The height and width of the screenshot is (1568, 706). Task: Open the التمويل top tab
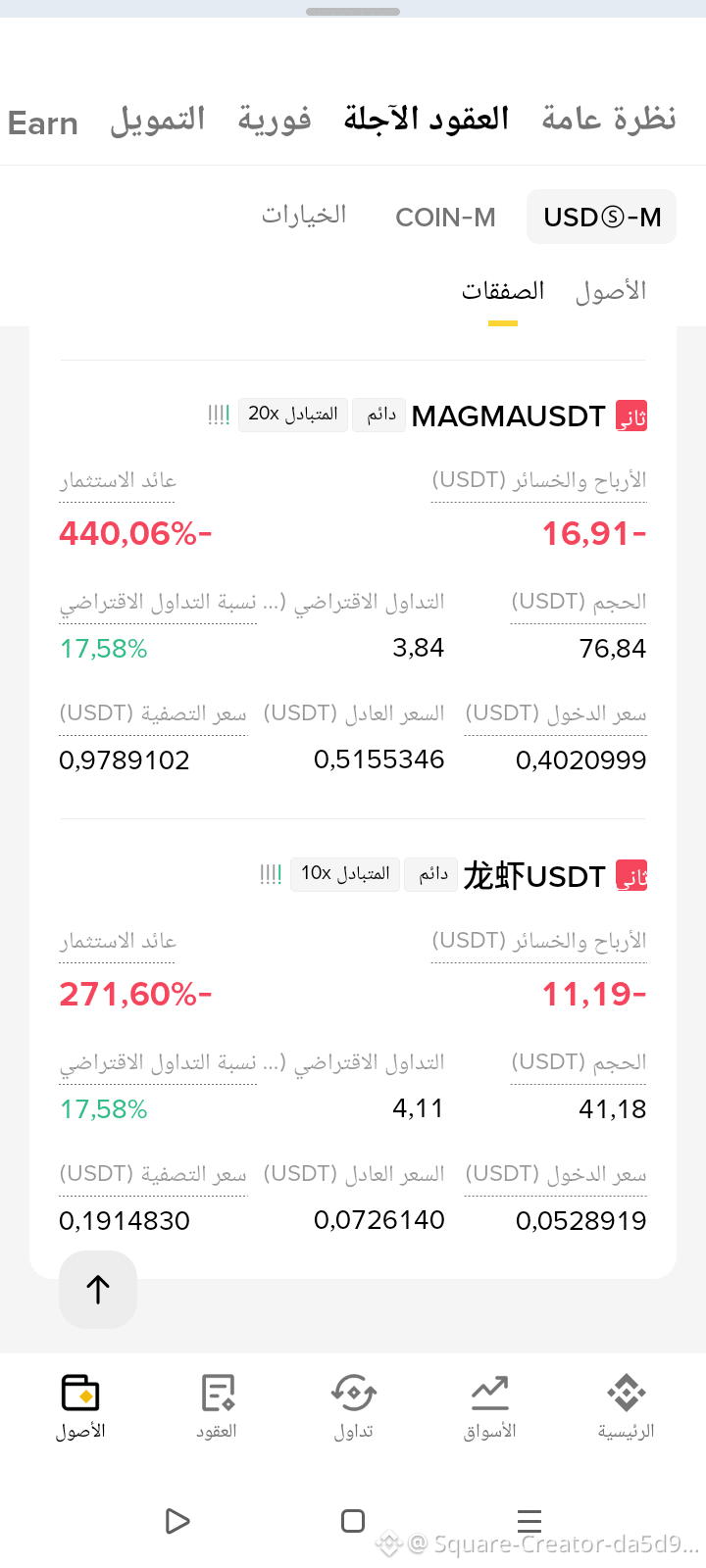pos(158,121)
